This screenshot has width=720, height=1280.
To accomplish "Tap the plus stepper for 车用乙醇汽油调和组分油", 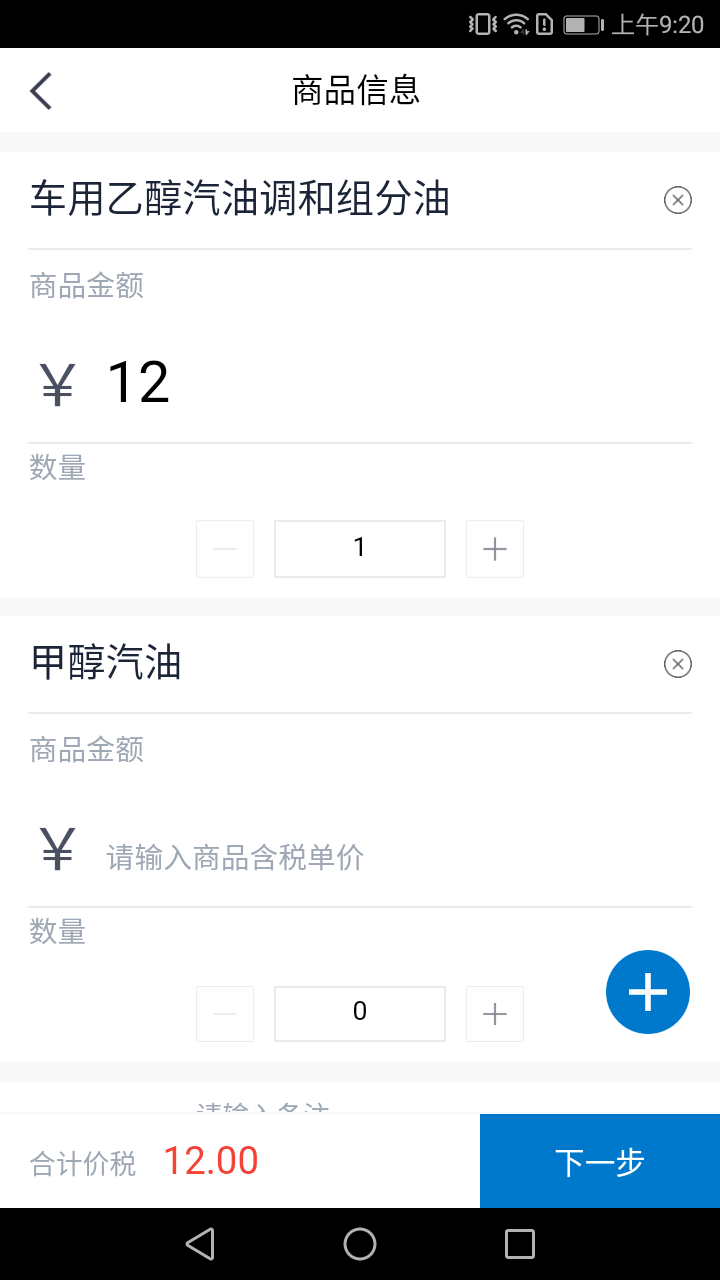I will (x=494, y=548).
